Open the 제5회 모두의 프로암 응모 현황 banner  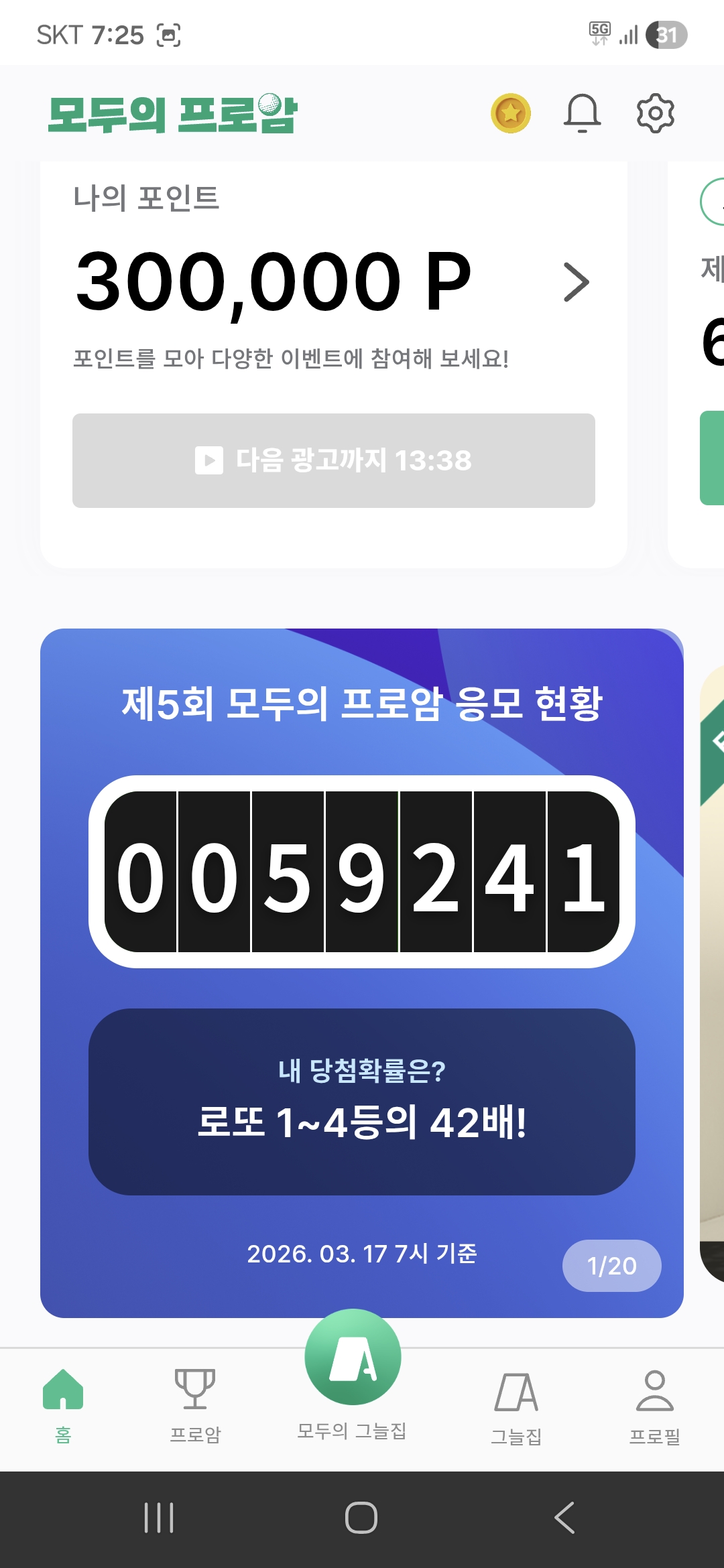pyautogui.click(x=362, y=704)
